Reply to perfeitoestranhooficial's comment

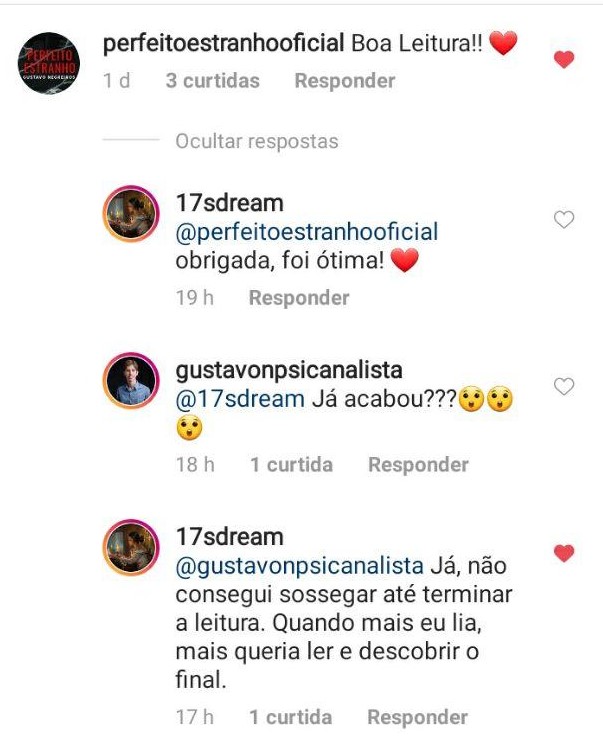click(x=344, y=81)
